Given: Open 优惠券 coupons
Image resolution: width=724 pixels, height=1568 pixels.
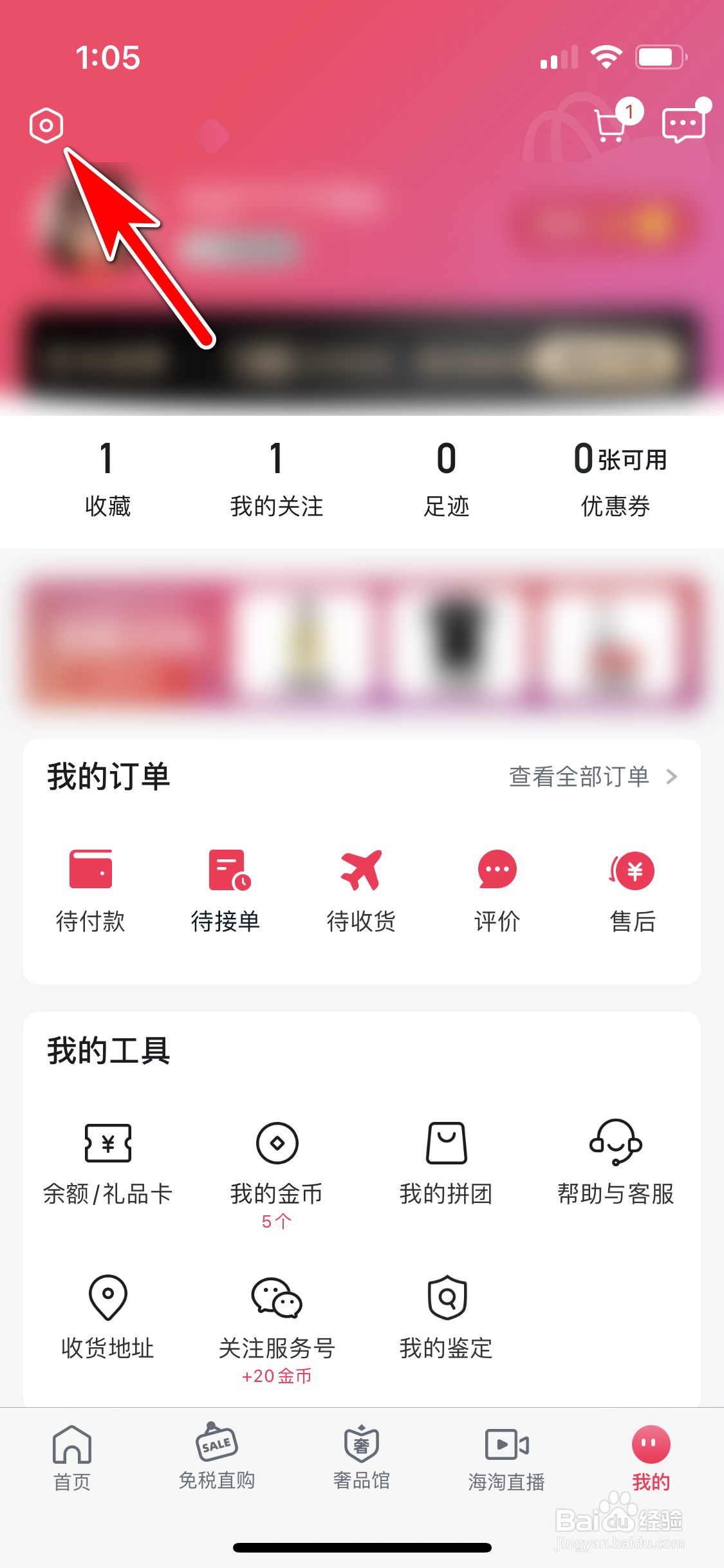Looking at the screenshot, I should click(x=616, y=479).
